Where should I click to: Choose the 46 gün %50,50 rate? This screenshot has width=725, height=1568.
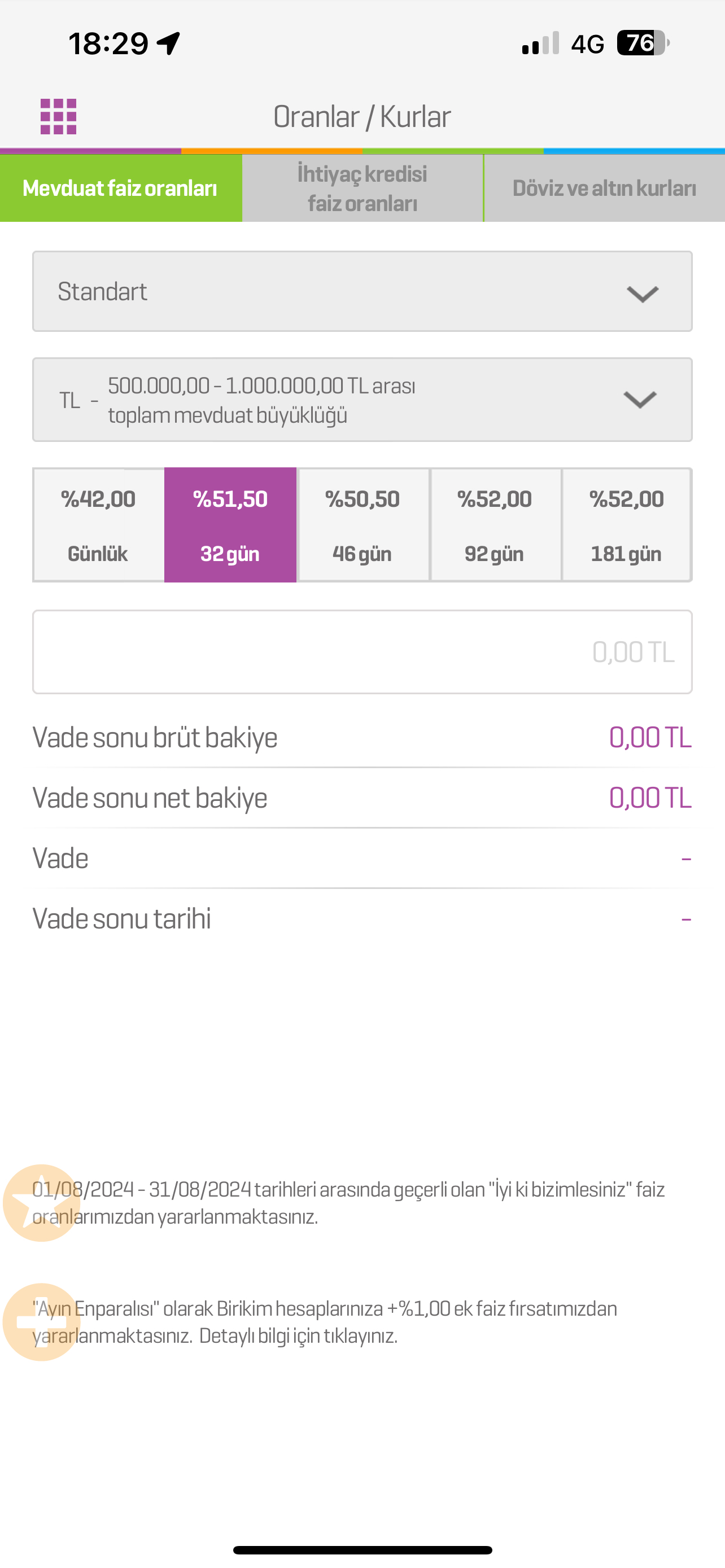(363, 525)
